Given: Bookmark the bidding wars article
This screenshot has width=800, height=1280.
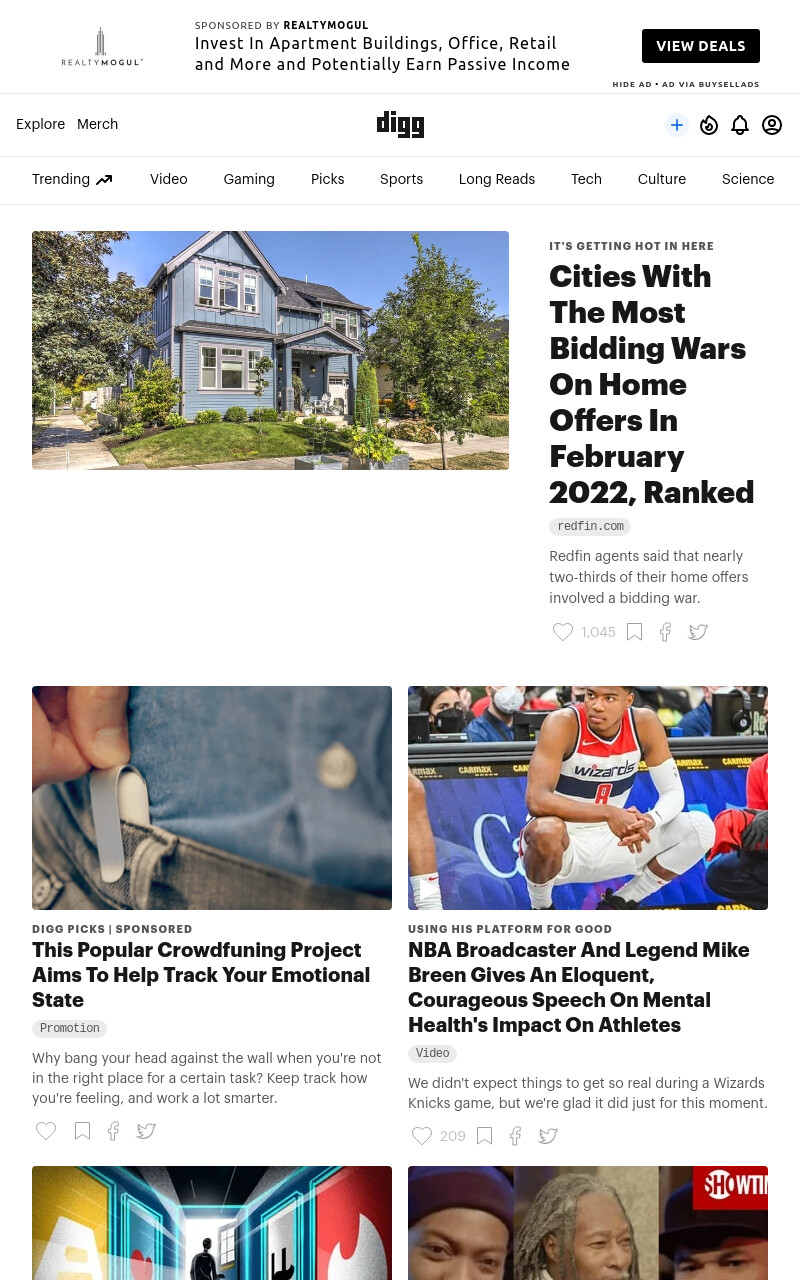Looking at the screenshot, I should pyautogui.click(x=634, y=632).
